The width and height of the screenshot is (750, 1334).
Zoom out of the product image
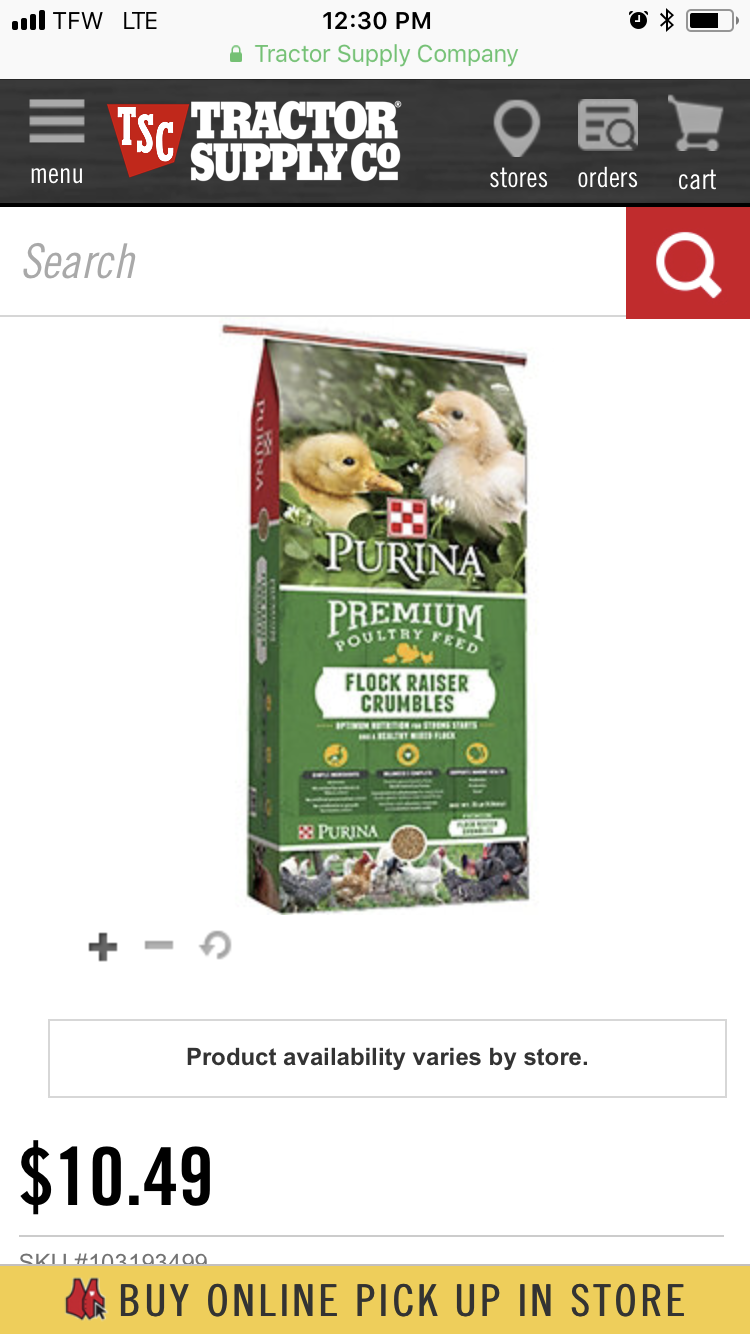(159, 945)
